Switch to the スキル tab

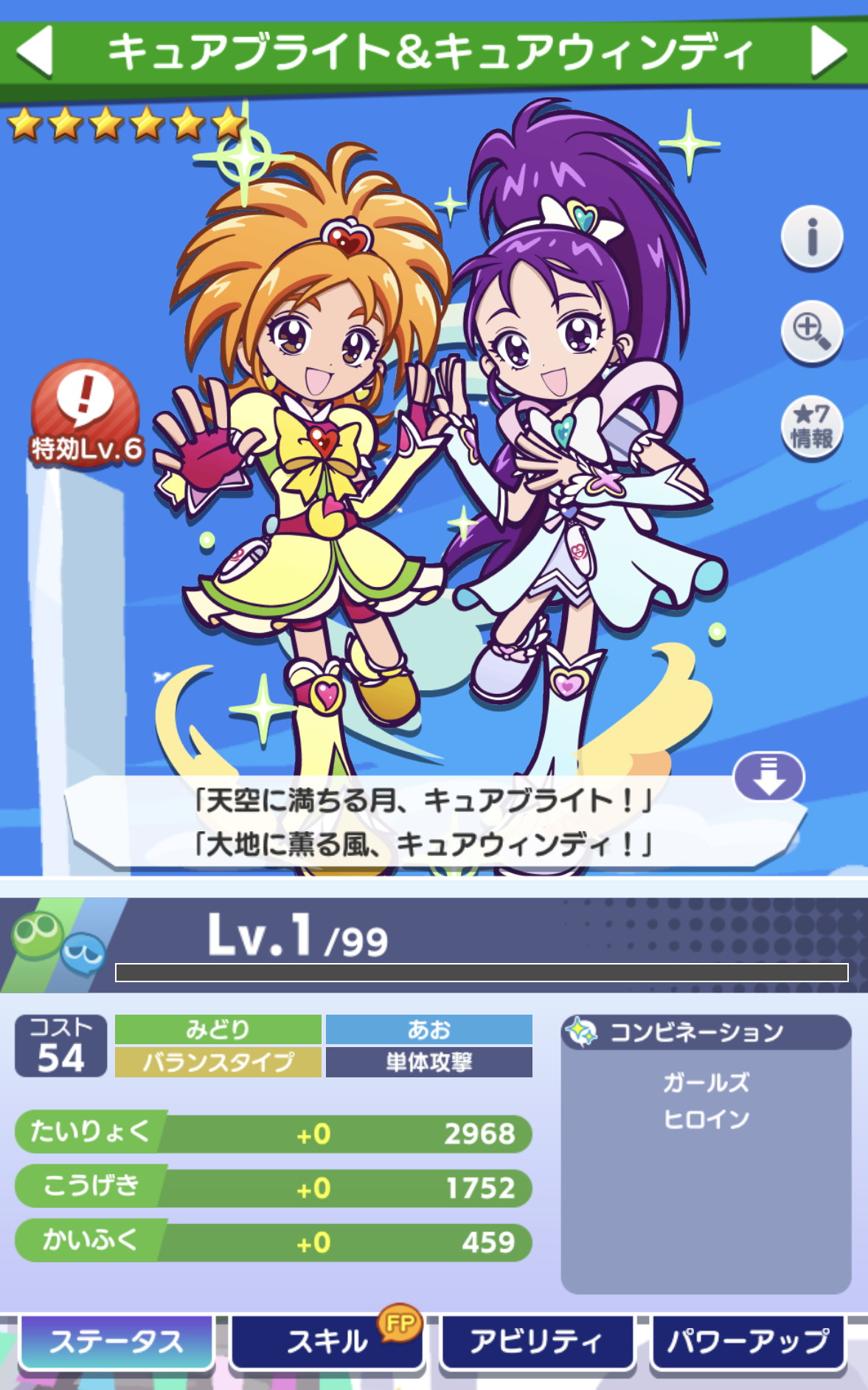[x=327, y=1341]
